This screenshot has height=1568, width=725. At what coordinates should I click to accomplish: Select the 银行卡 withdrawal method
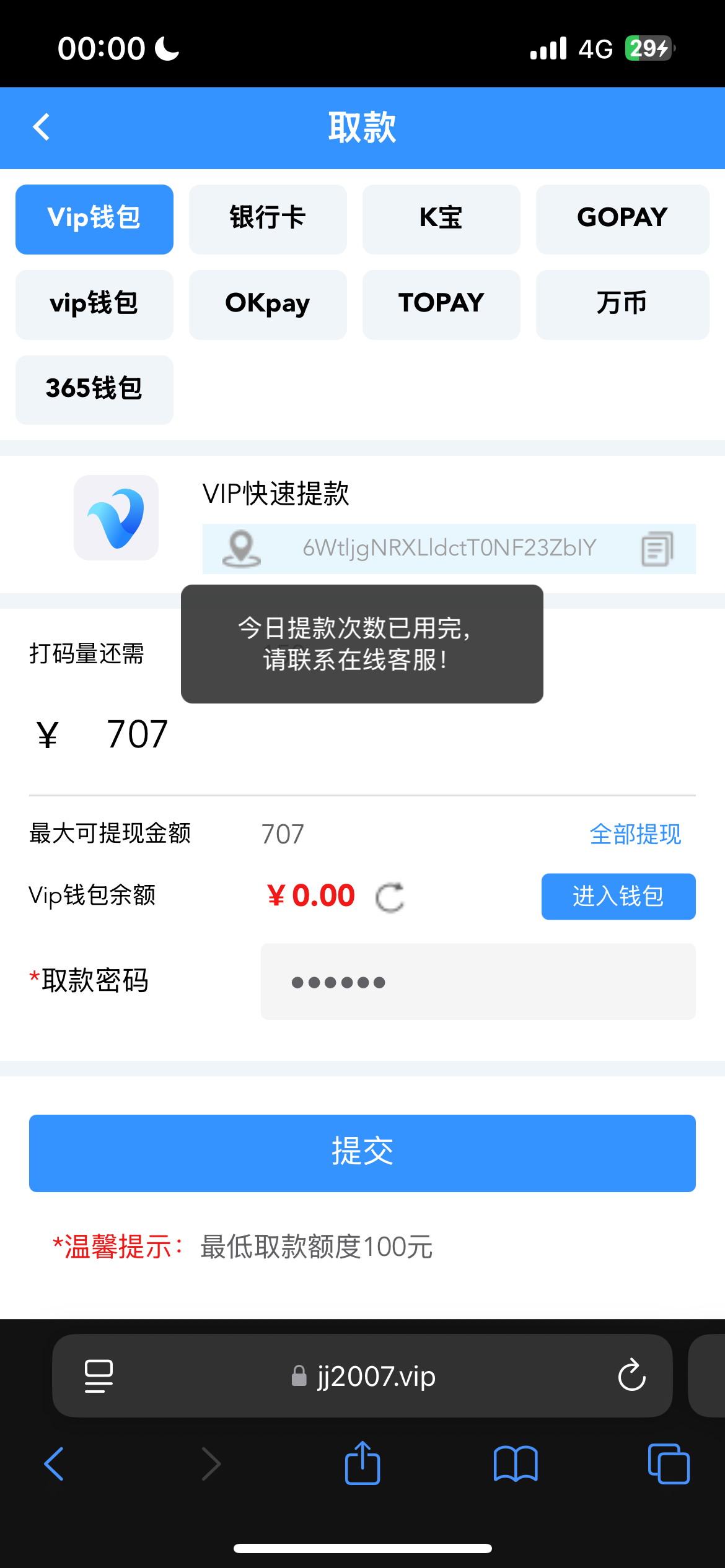pos(268,219)
